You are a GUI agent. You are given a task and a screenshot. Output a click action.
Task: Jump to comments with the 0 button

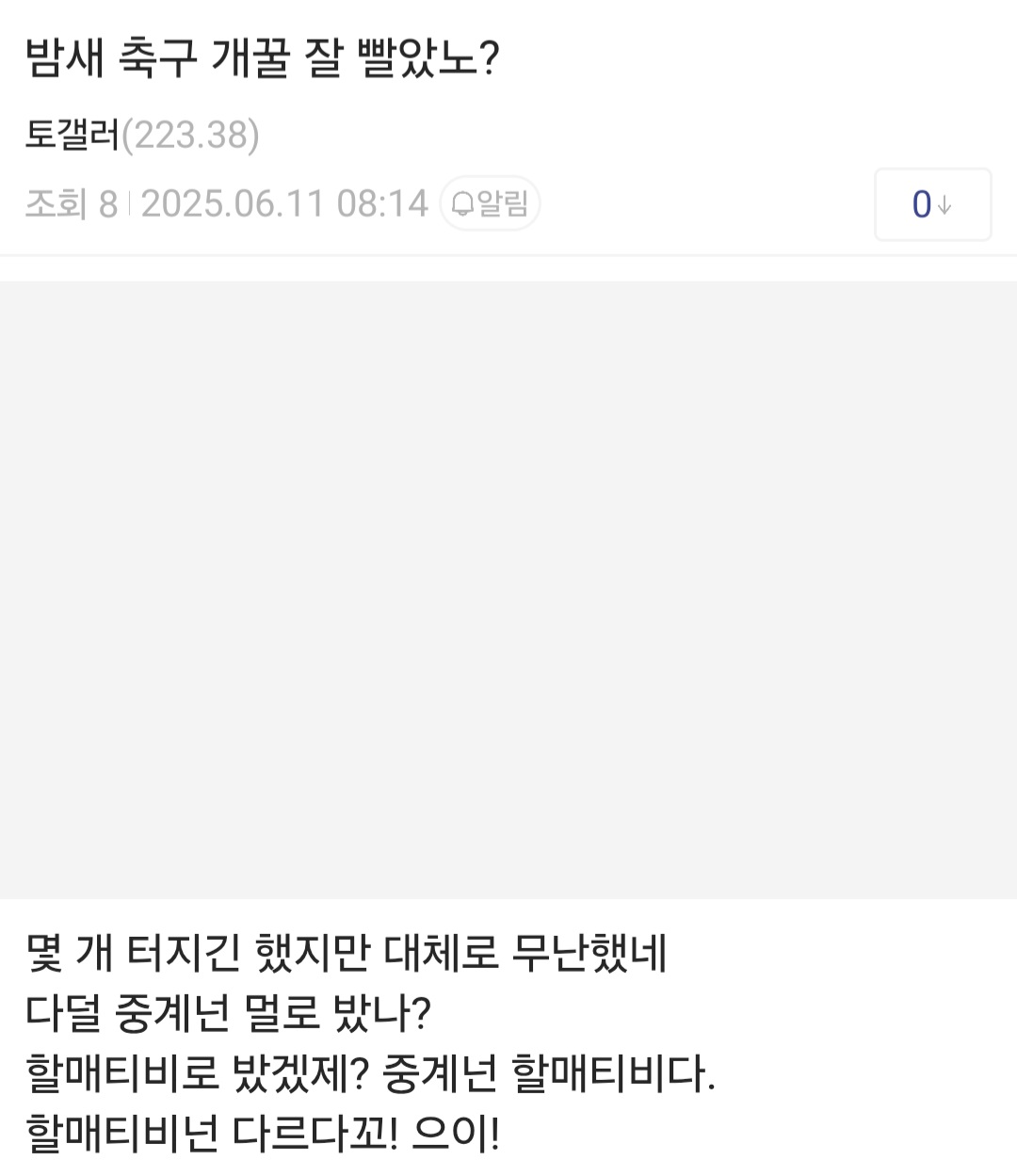click(x=931, y=204)
